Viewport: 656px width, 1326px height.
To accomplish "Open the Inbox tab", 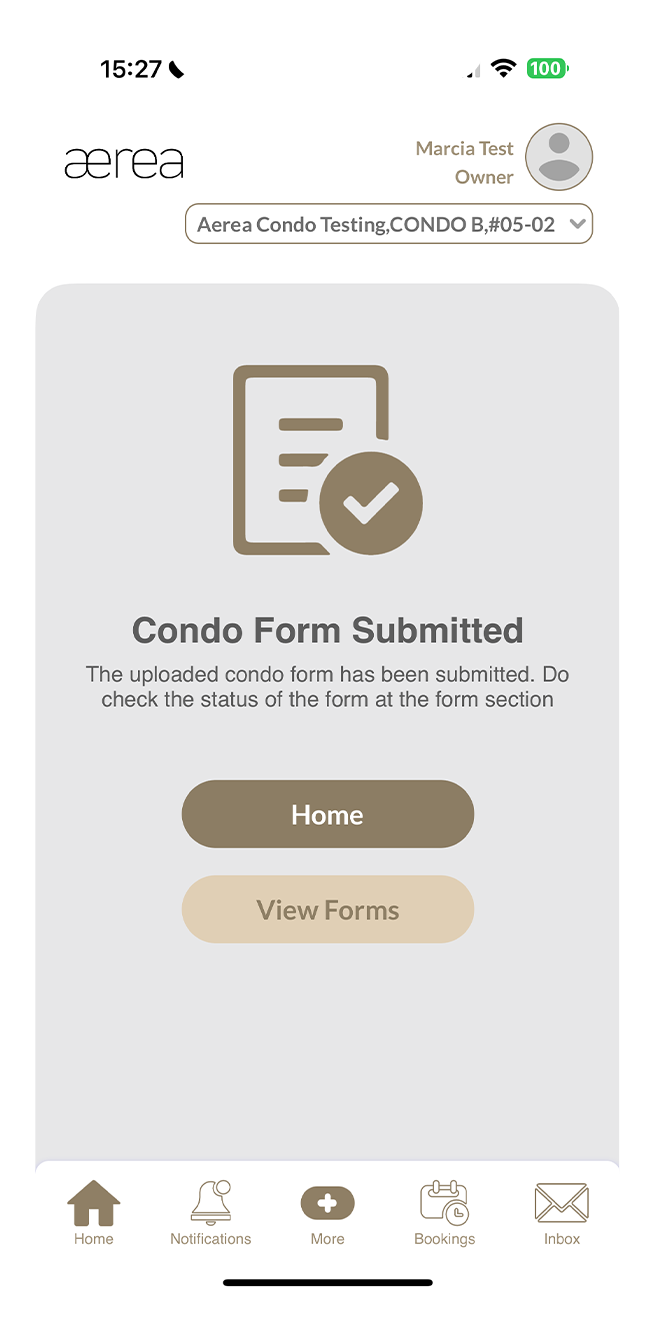I will (561, 1212).
